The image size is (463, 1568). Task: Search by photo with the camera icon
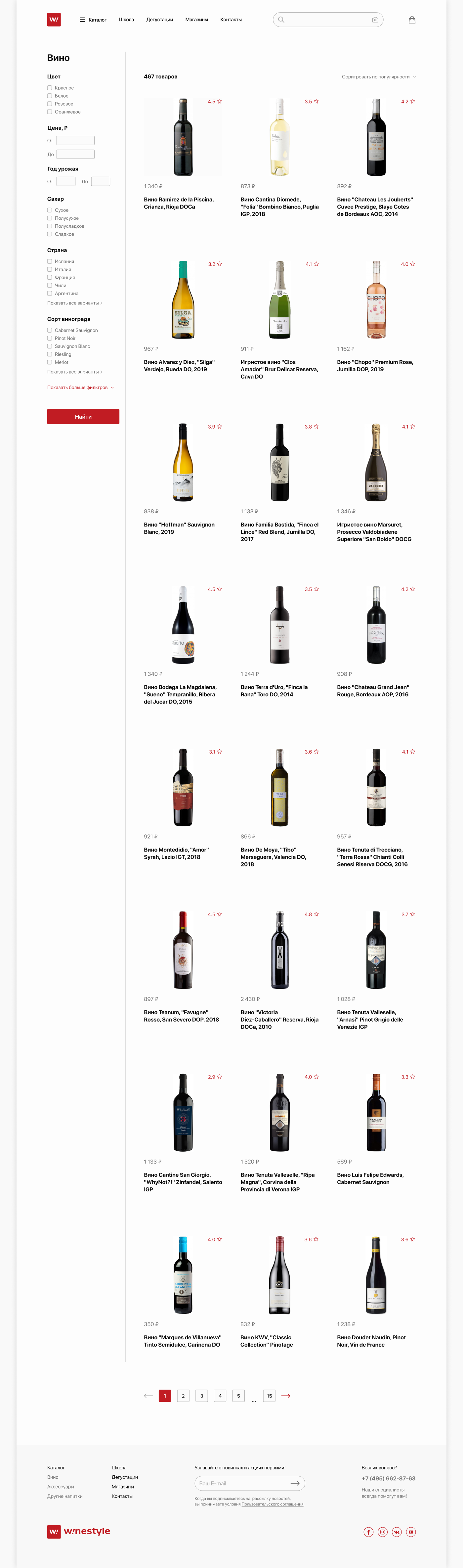[x=375, y=20]
